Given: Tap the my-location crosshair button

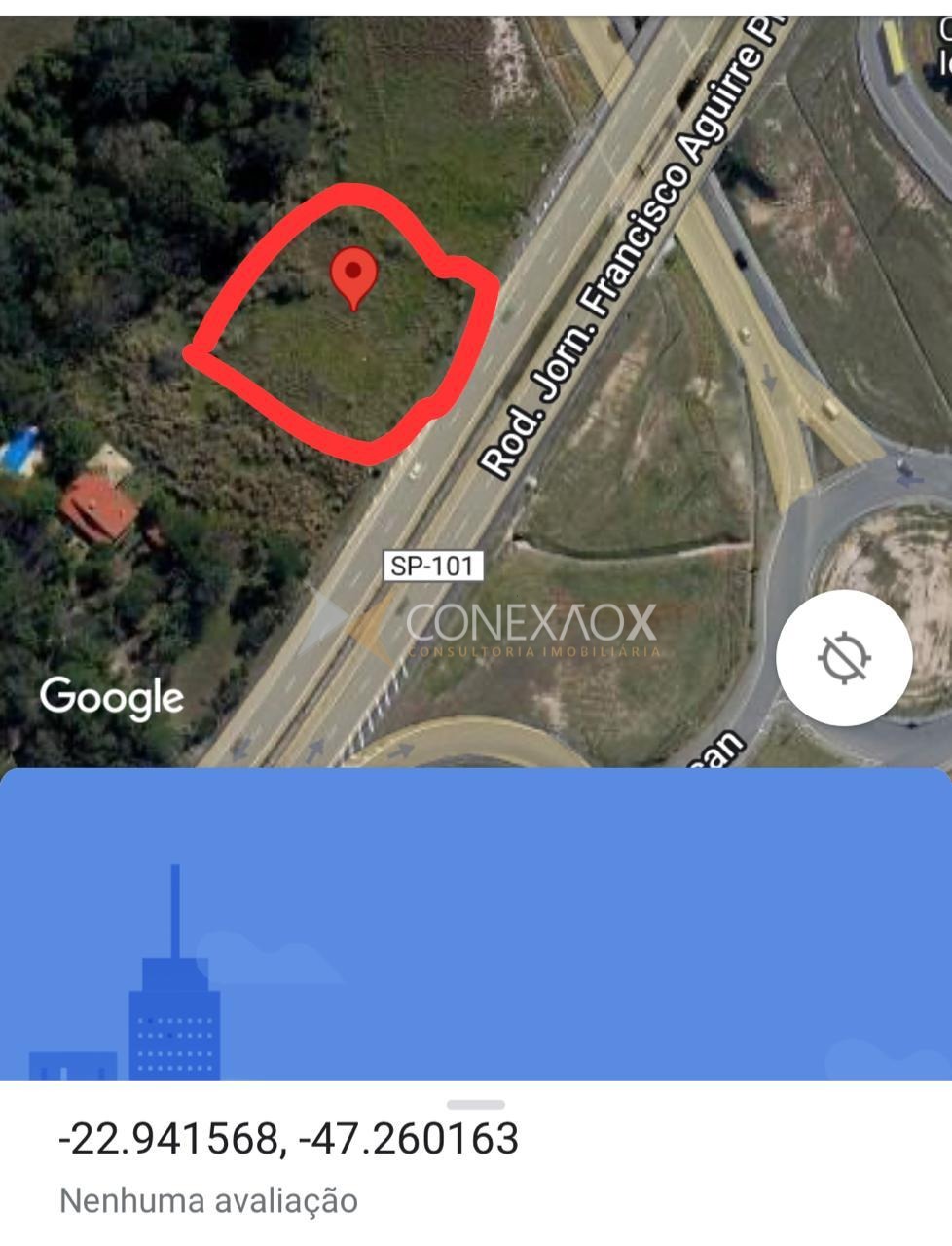Looking at the screenshot, I should coord(843,657).
